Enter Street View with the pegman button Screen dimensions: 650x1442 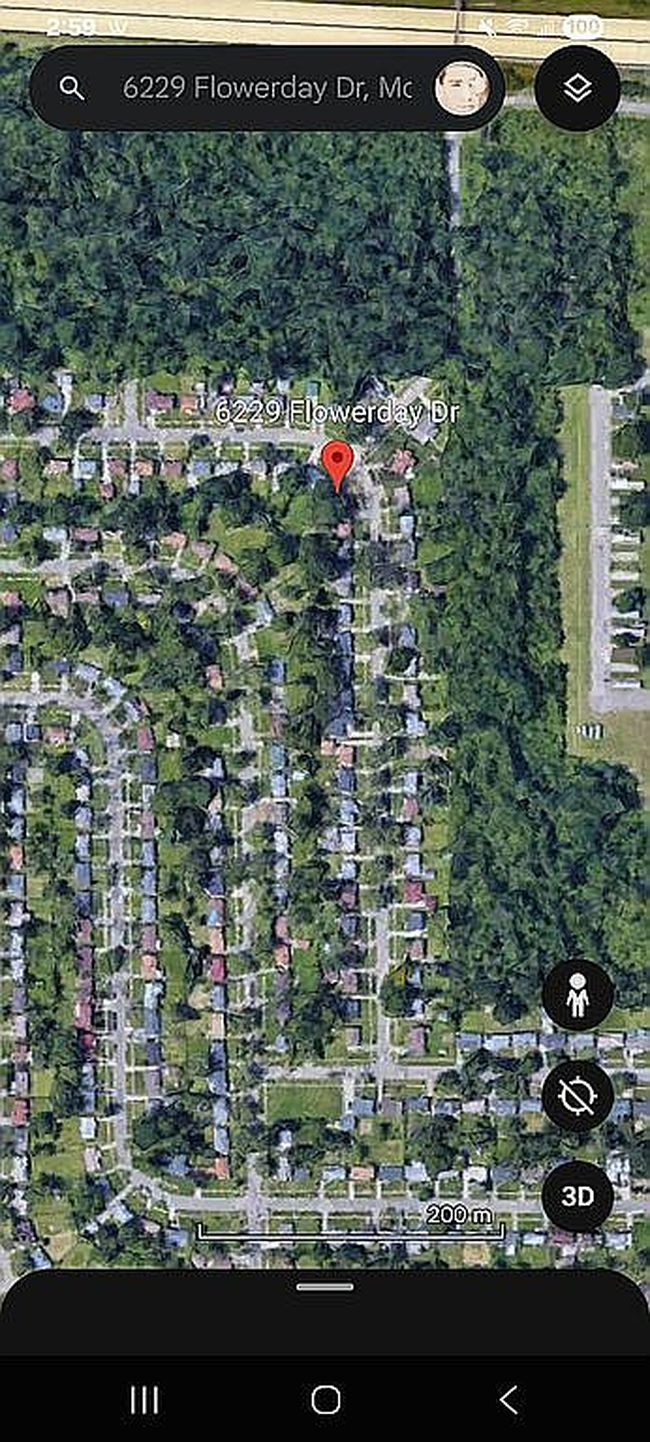(577, 996)
